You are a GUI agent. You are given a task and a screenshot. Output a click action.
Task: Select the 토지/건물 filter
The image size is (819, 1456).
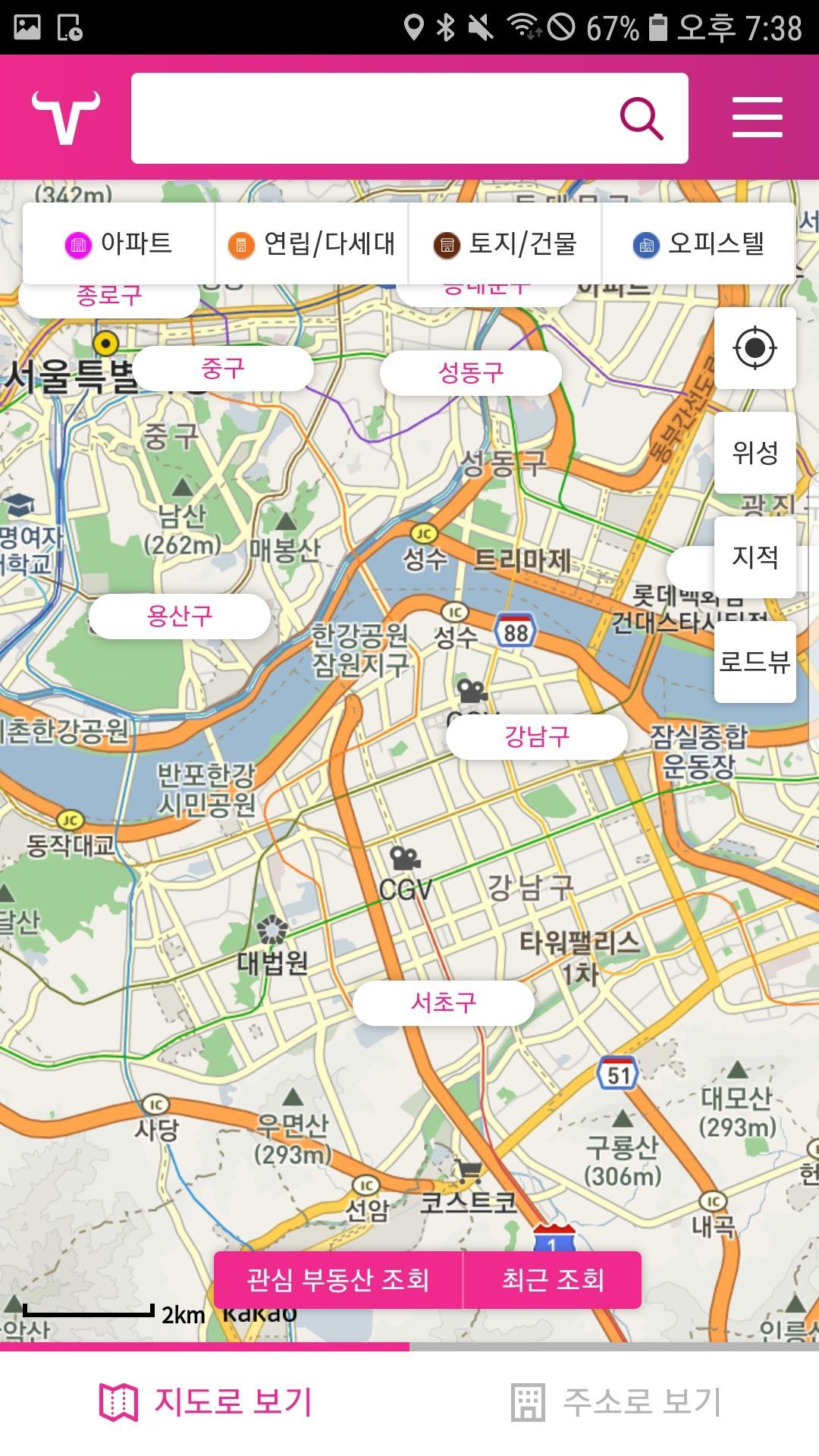pos(505,244)
